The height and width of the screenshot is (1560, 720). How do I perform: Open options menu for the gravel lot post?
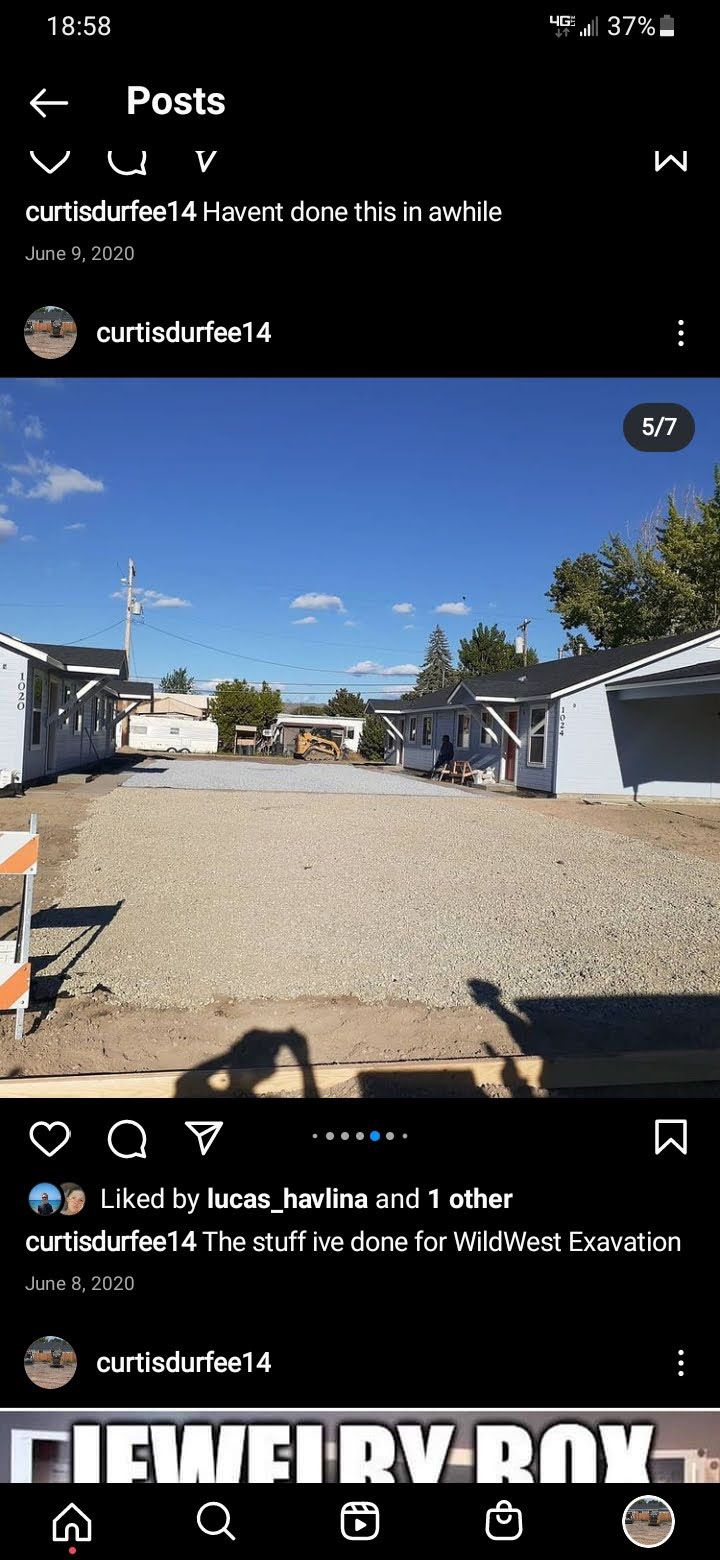(681, 333)
